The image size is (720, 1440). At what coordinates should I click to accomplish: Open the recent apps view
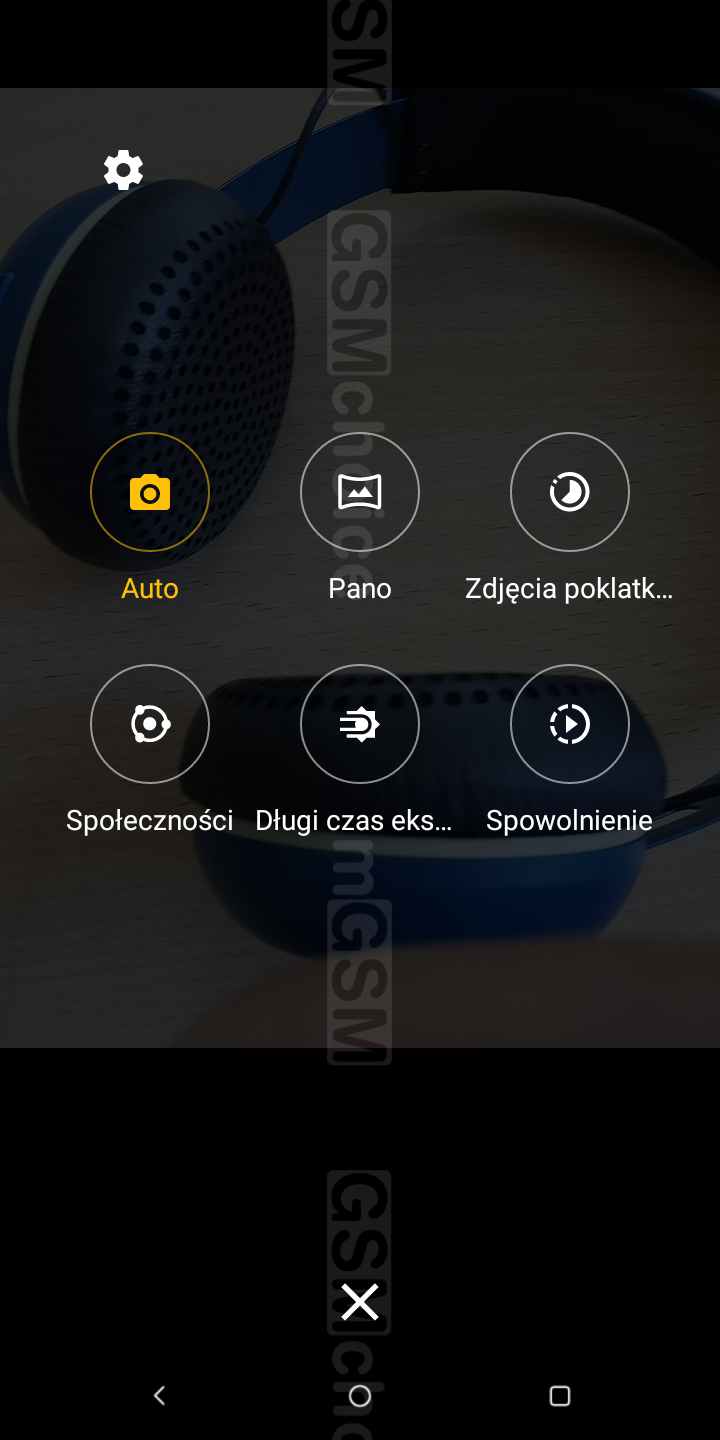click(x=560, y=1395)
